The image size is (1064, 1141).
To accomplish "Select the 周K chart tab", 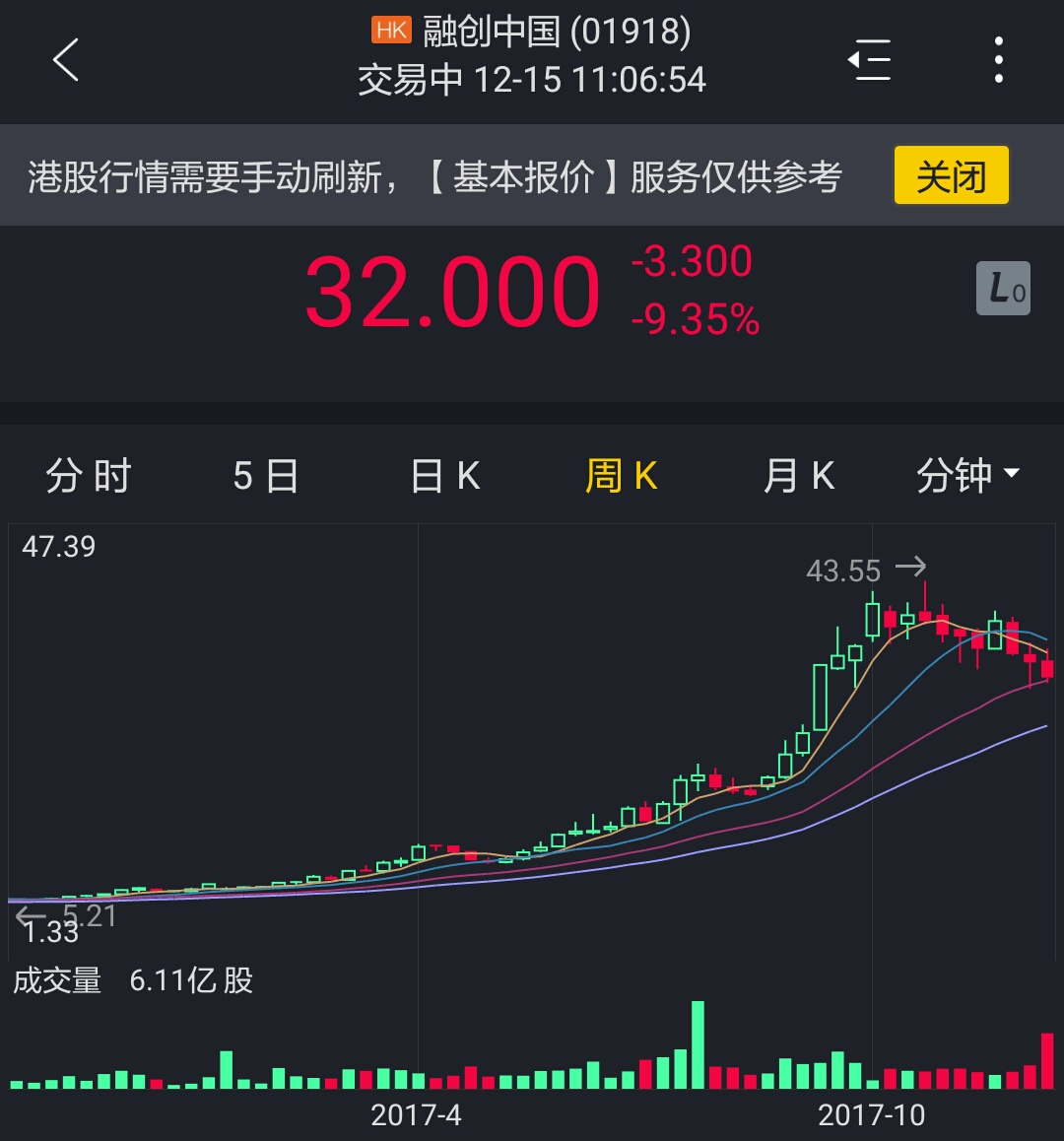I will pos(622,476).
